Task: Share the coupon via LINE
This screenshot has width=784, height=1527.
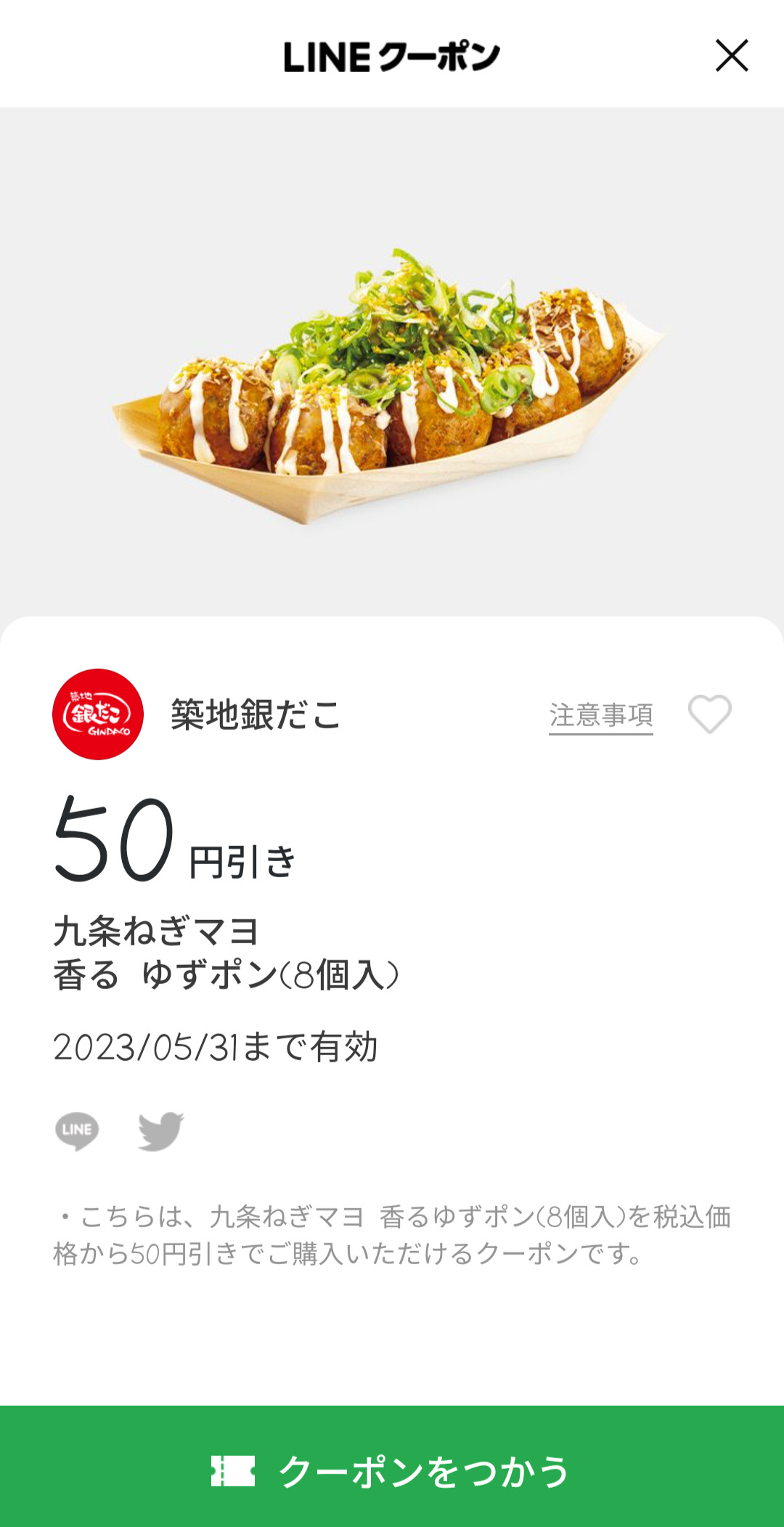Action: pos(77,1131)
